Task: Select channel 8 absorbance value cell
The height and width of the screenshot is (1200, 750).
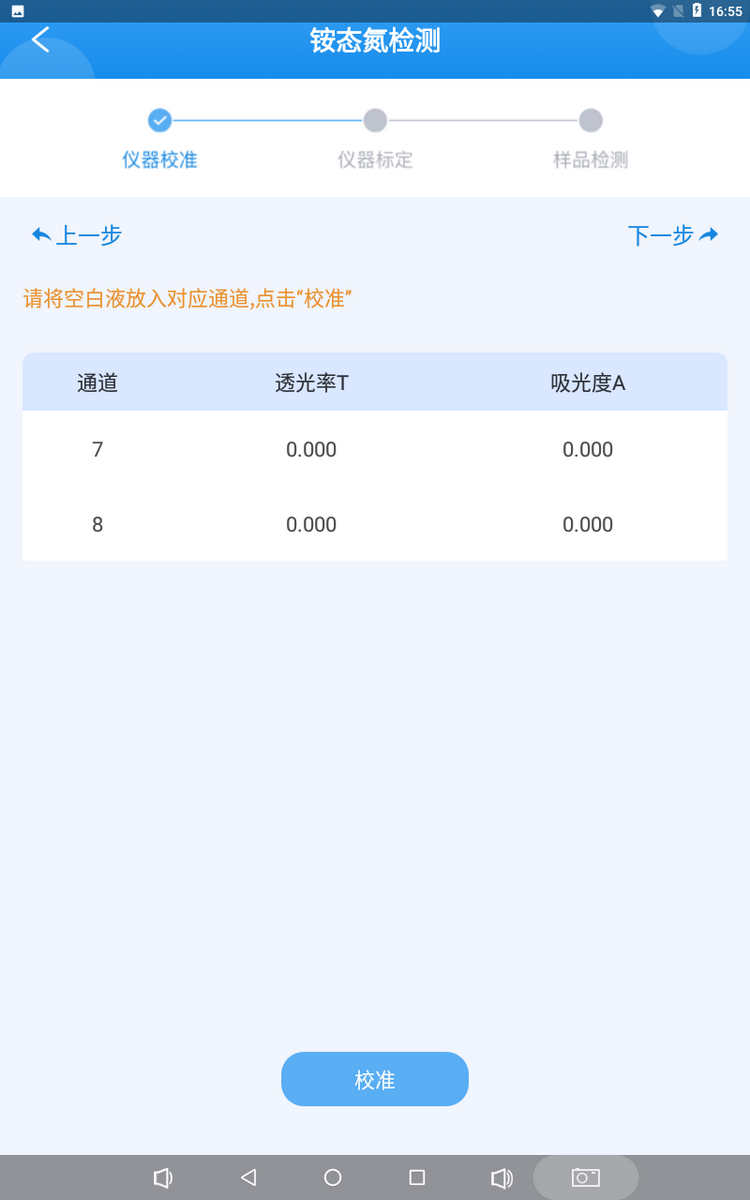Action: [x=587, y=524]
